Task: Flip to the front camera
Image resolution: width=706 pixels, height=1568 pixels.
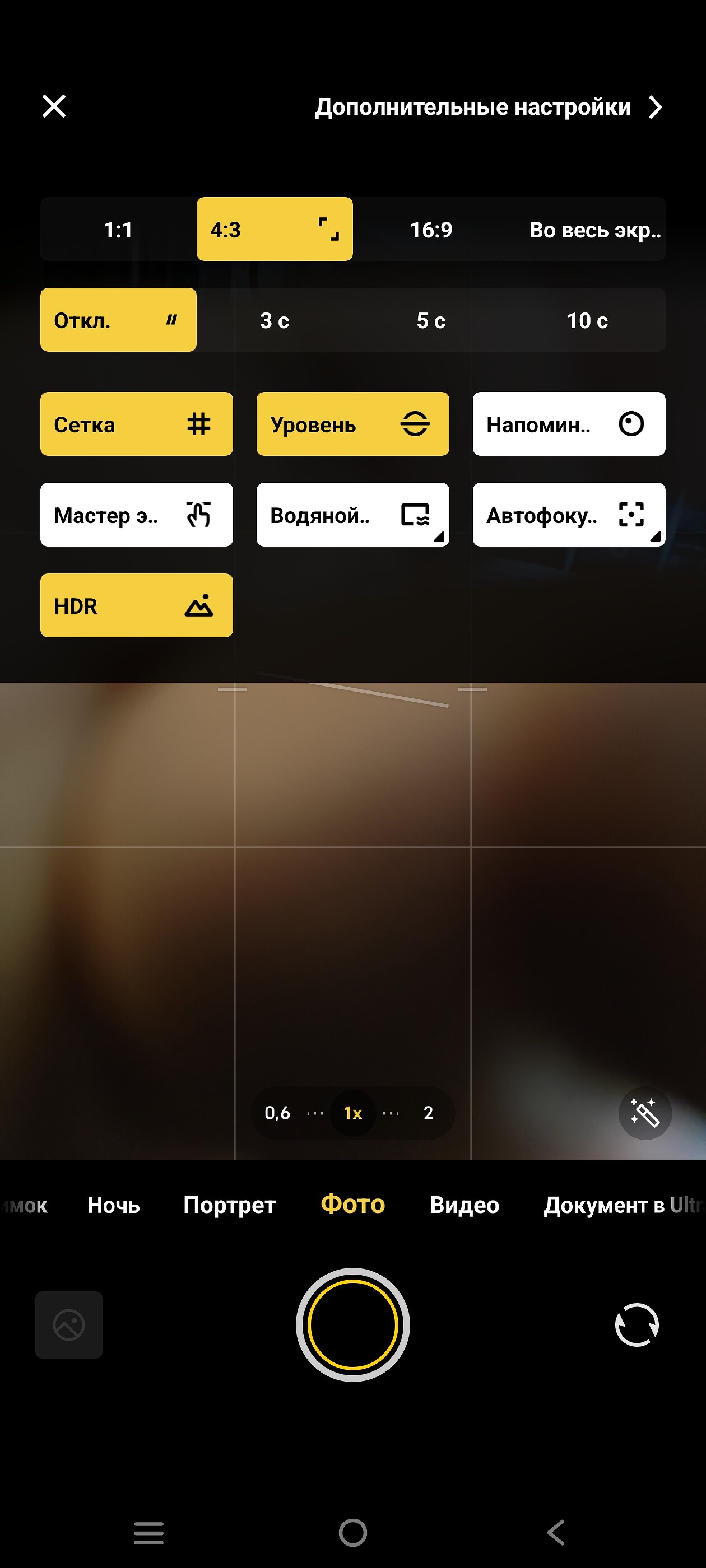Action: coord(637,1324)
